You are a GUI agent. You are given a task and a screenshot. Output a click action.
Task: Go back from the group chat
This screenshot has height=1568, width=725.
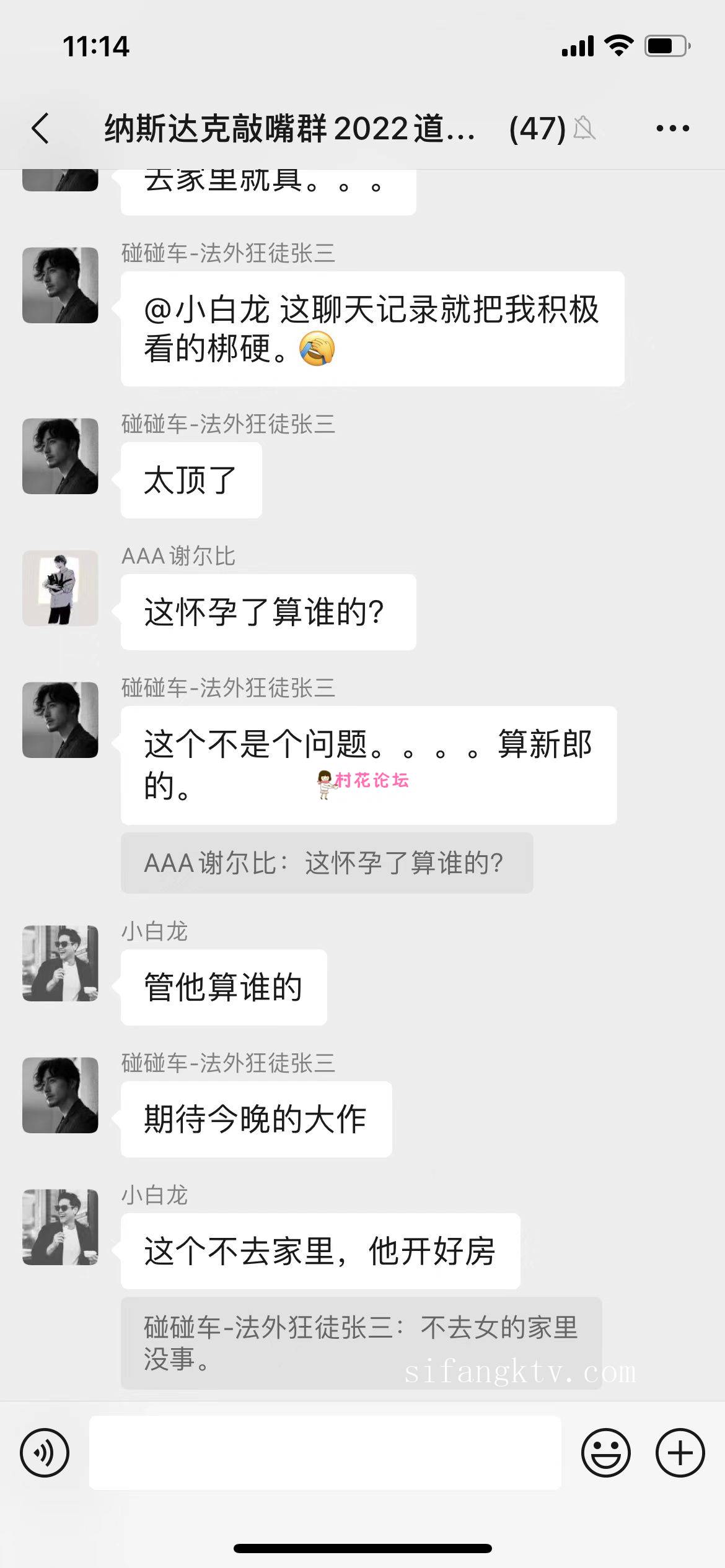tap(41, 128)
